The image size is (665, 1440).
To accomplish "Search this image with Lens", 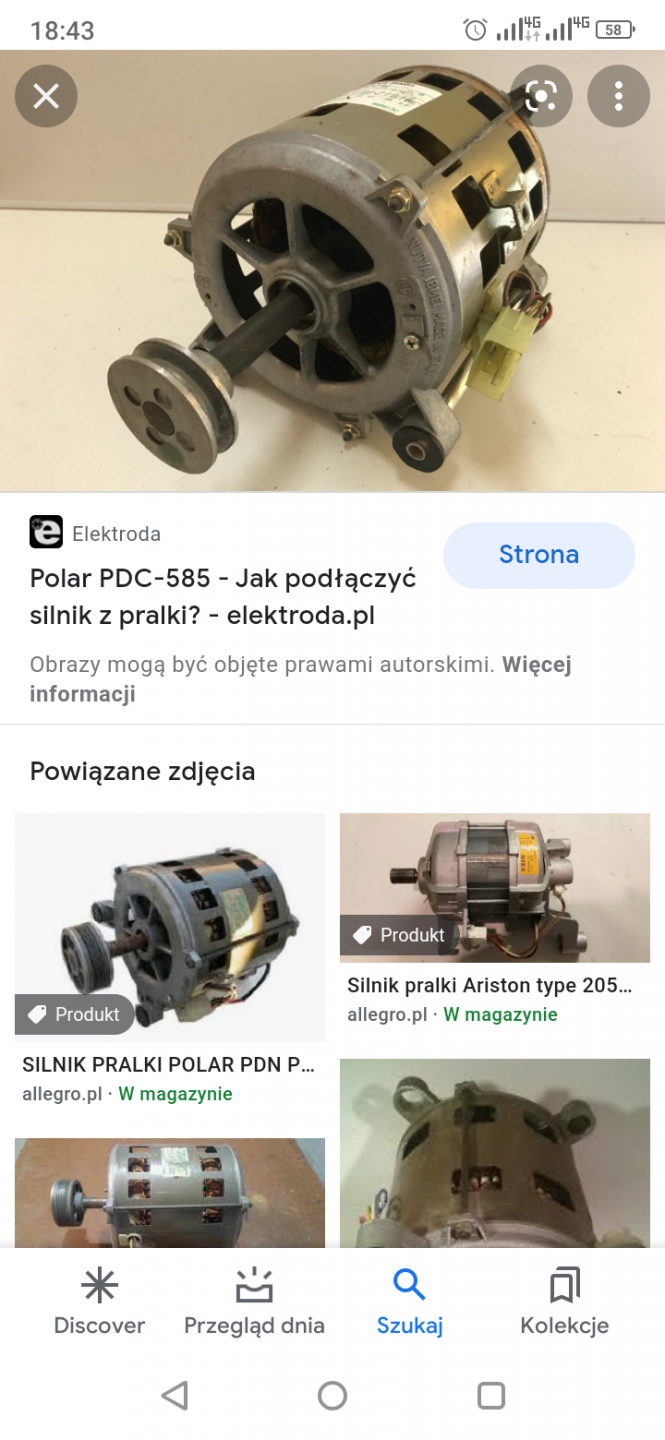I will (x=541, y=96).
